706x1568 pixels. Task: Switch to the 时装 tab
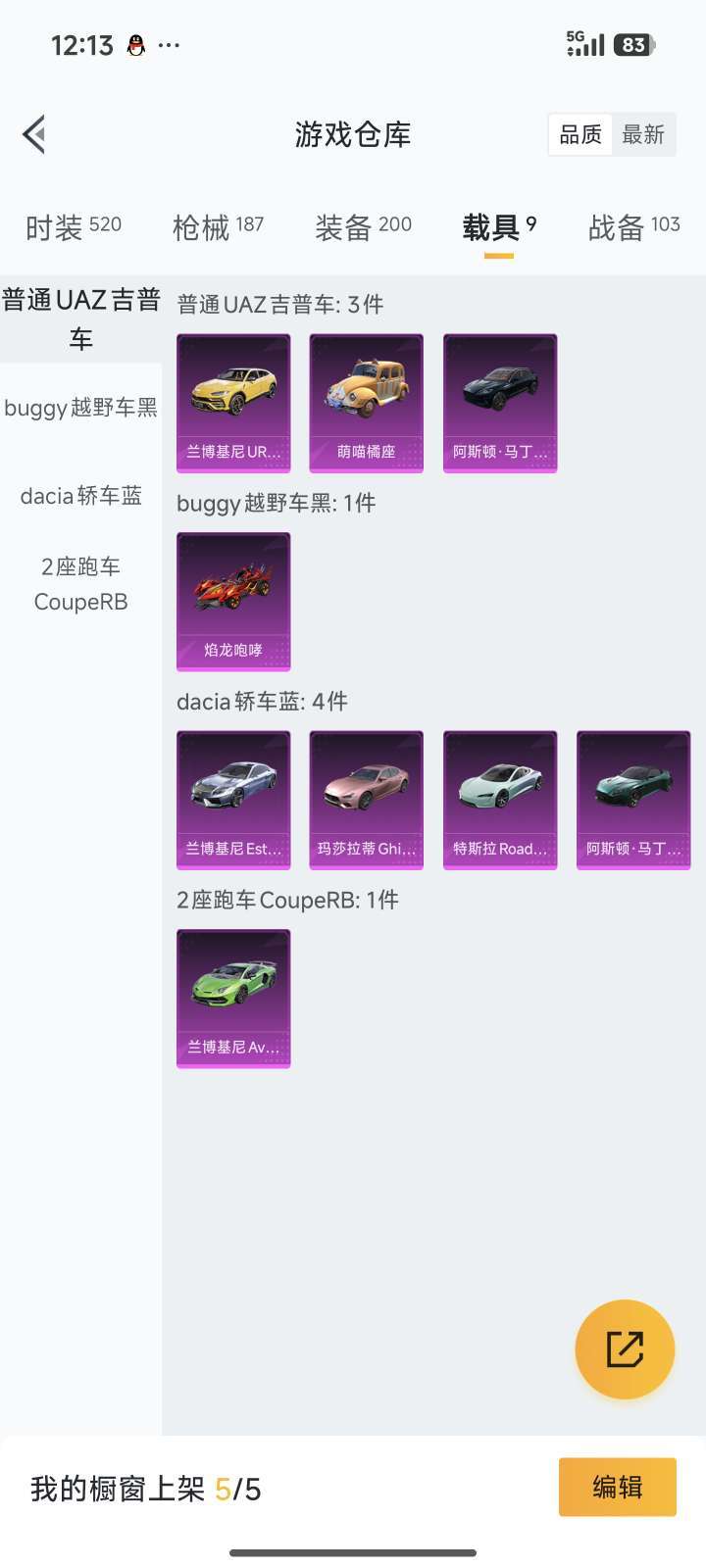[x=74, y=227]
